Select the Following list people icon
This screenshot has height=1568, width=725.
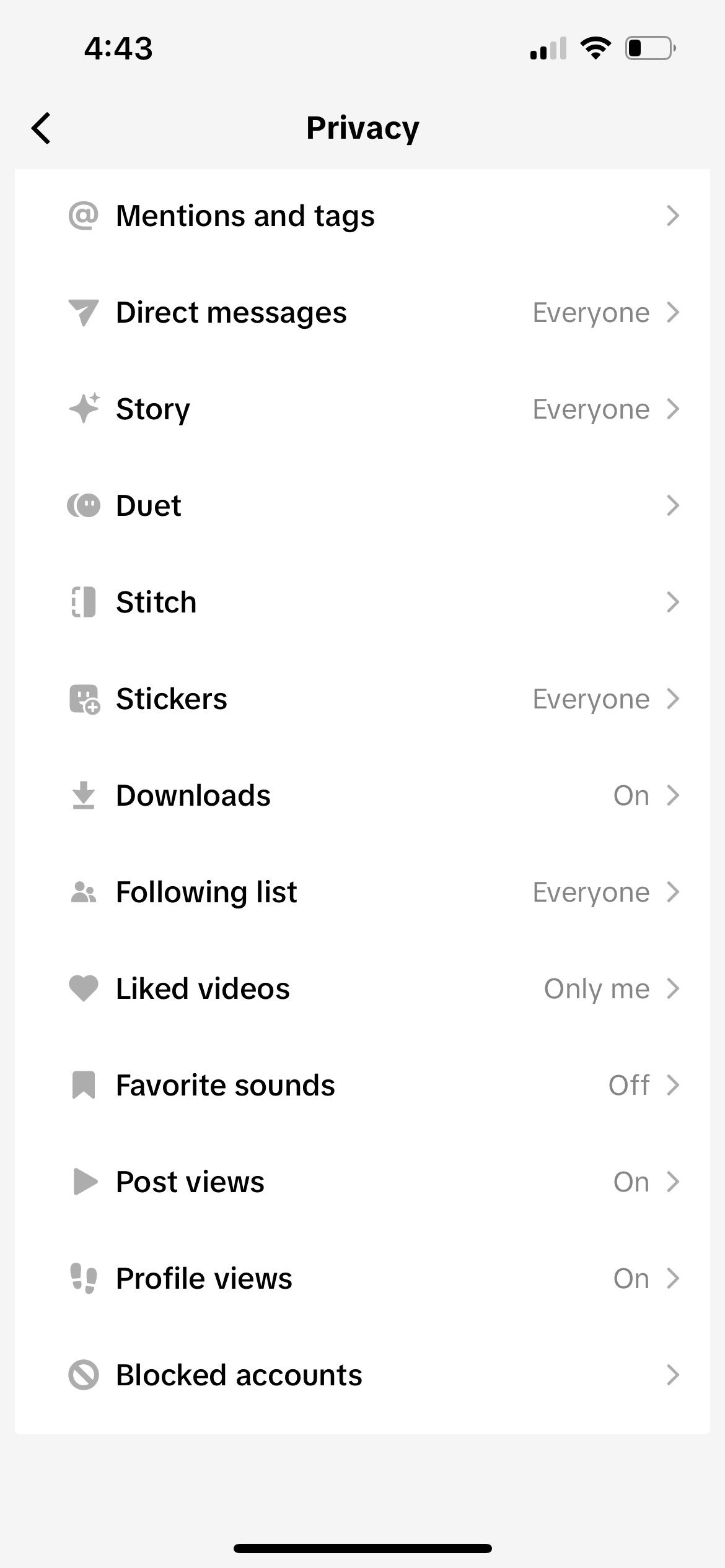tap(85, 892)
